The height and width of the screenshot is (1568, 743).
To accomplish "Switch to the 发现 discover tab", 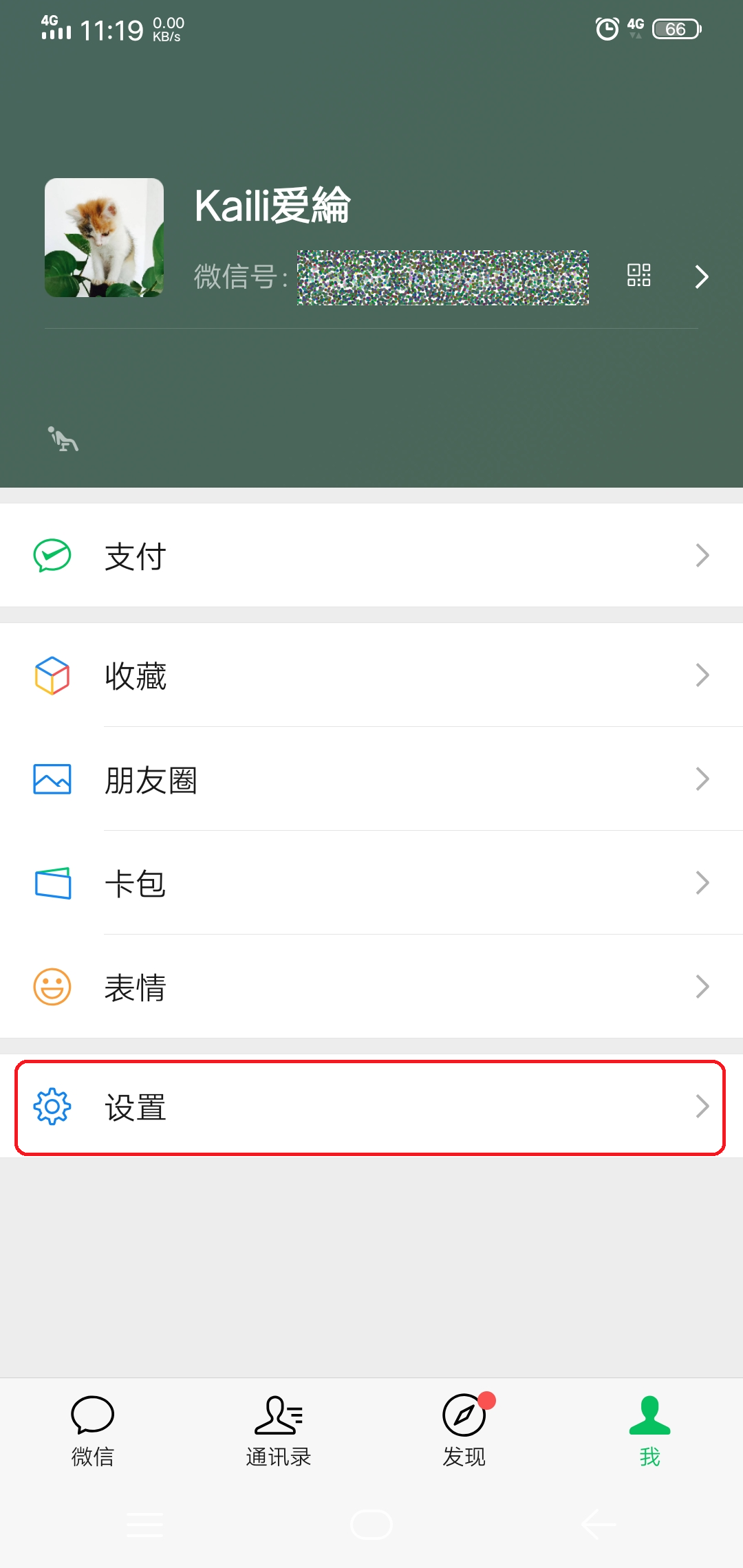I will coord(464,1430).
